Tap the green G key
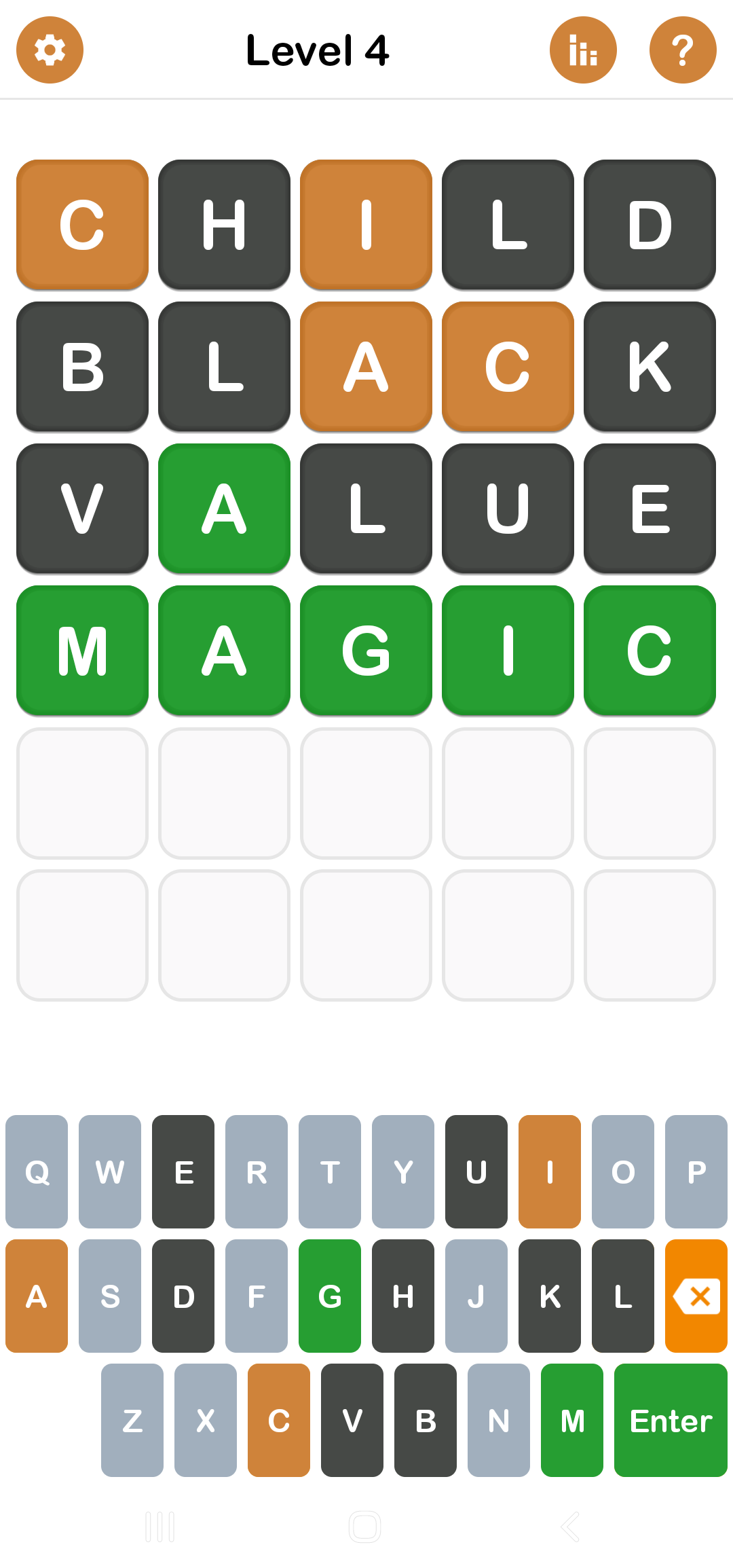The width and height of the screenshot is (733, 1568). 330,1296
